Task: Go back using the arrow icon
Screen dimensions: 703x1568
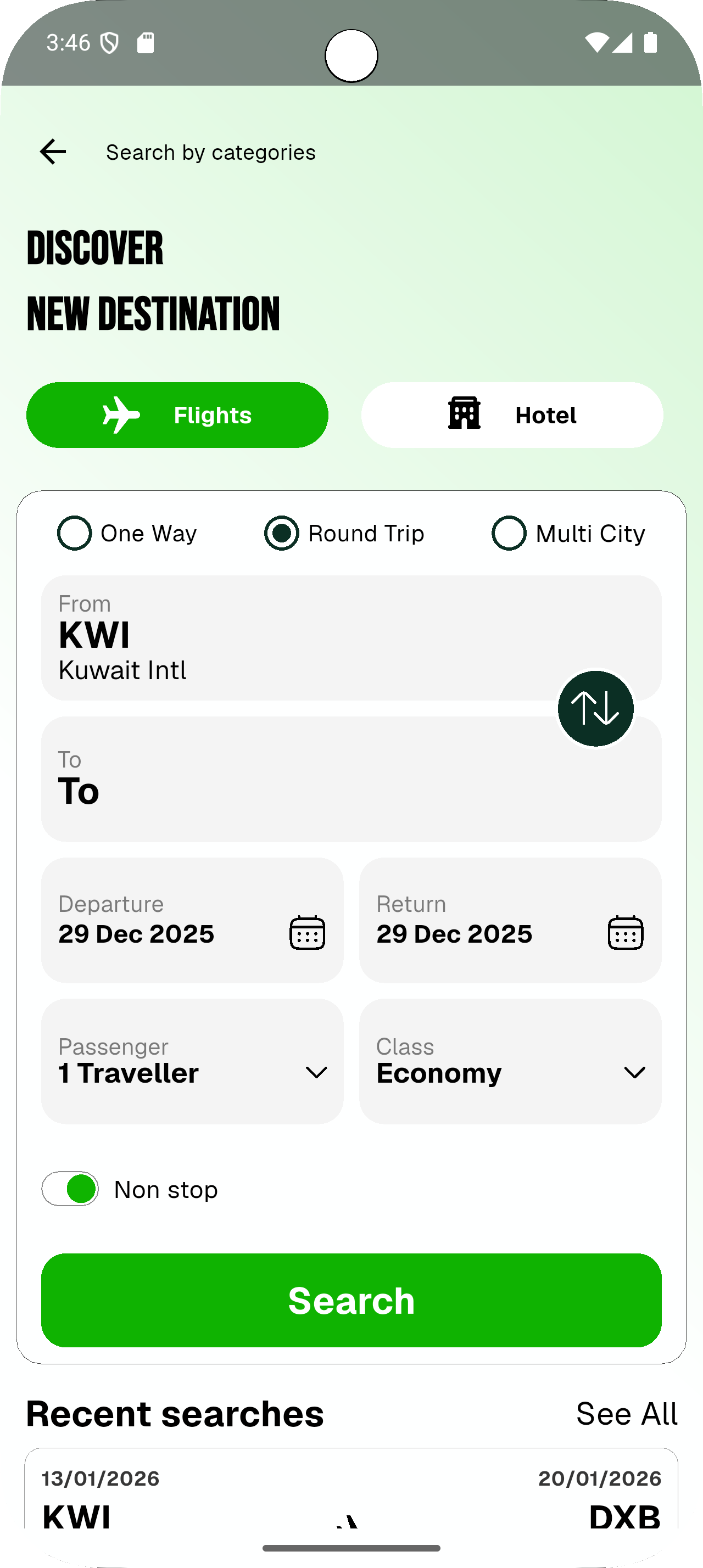Action: pos(53,152)
